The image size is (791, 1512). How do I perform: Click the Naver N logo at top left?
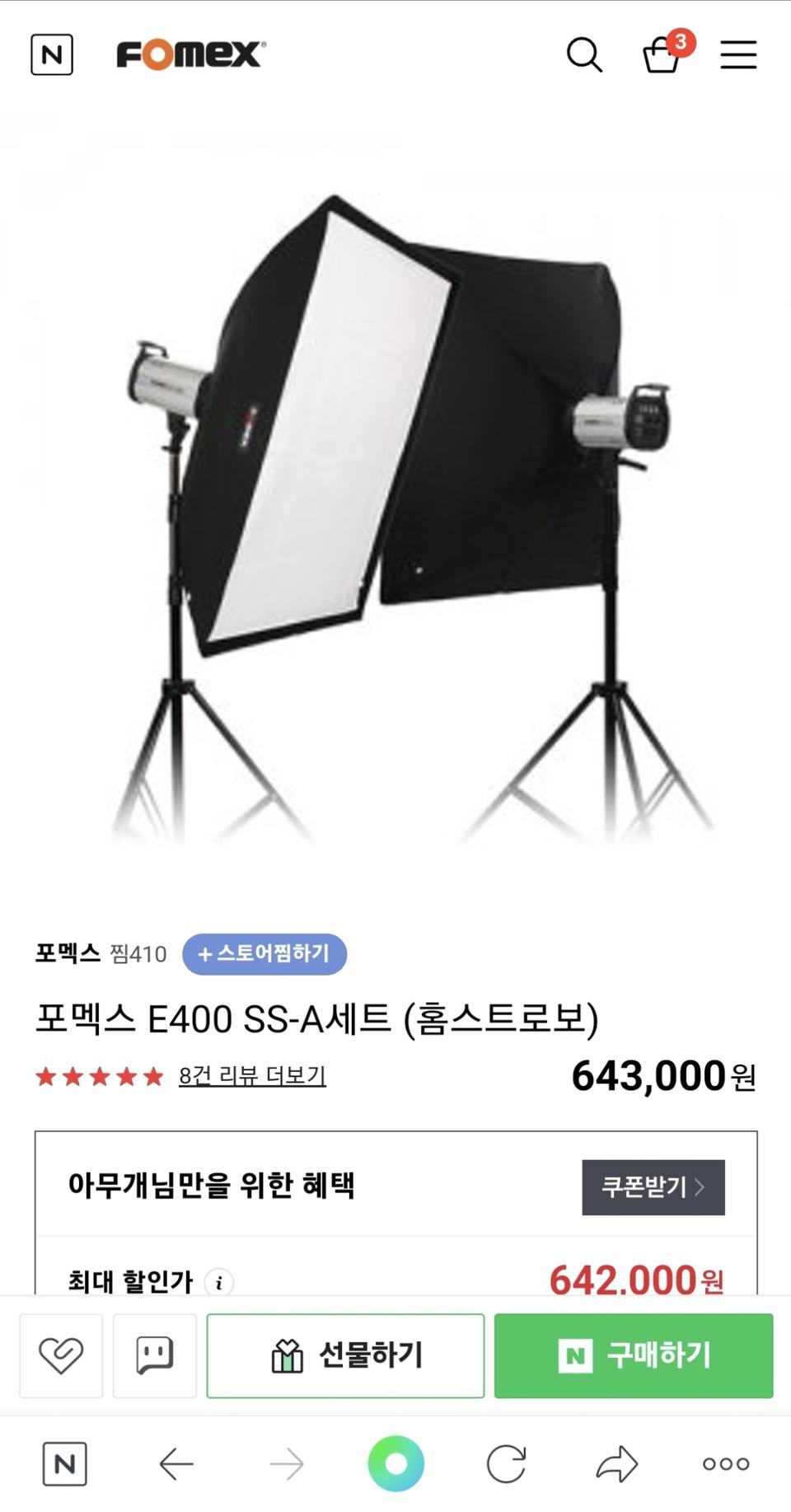point(53,54)
